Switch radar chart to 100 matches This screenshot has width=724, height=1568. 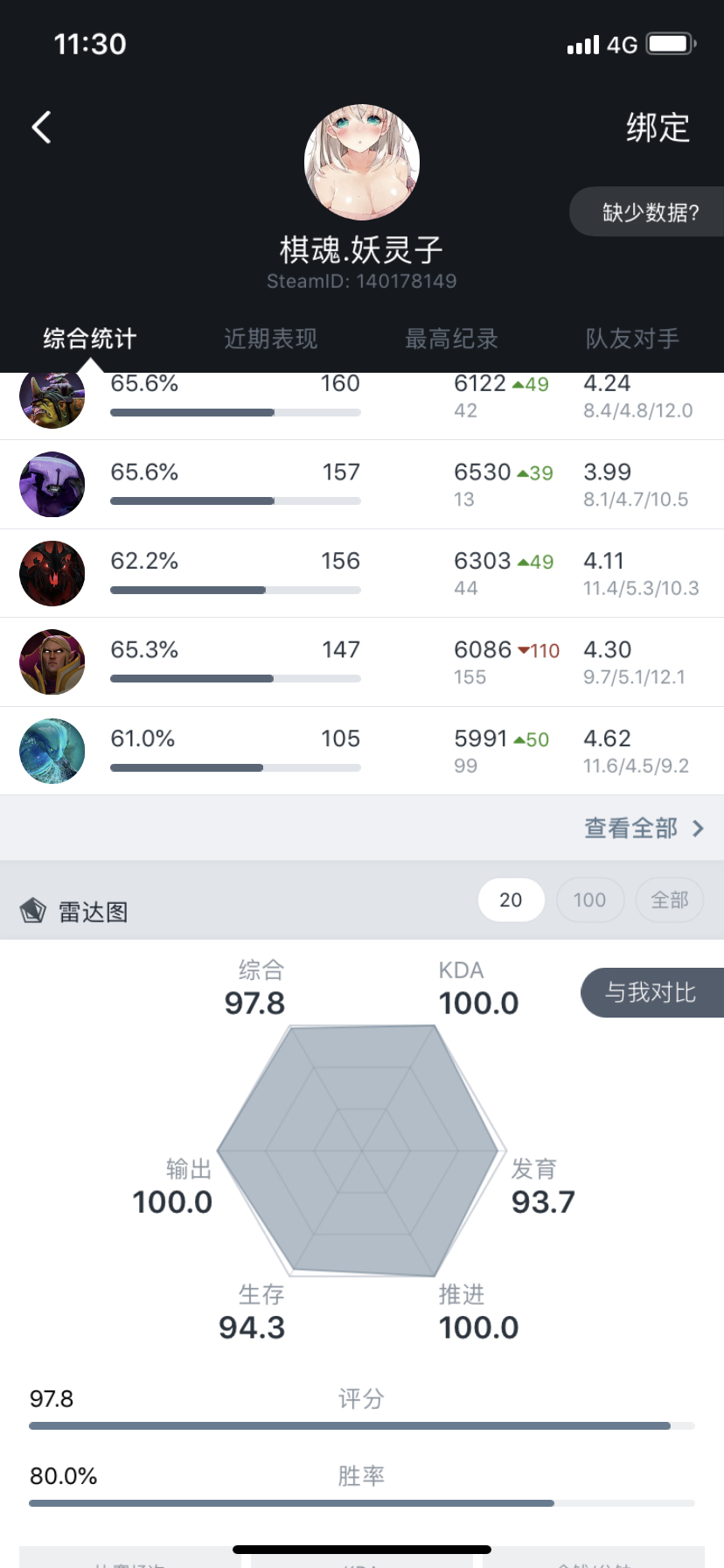click(x=590, y=899)
